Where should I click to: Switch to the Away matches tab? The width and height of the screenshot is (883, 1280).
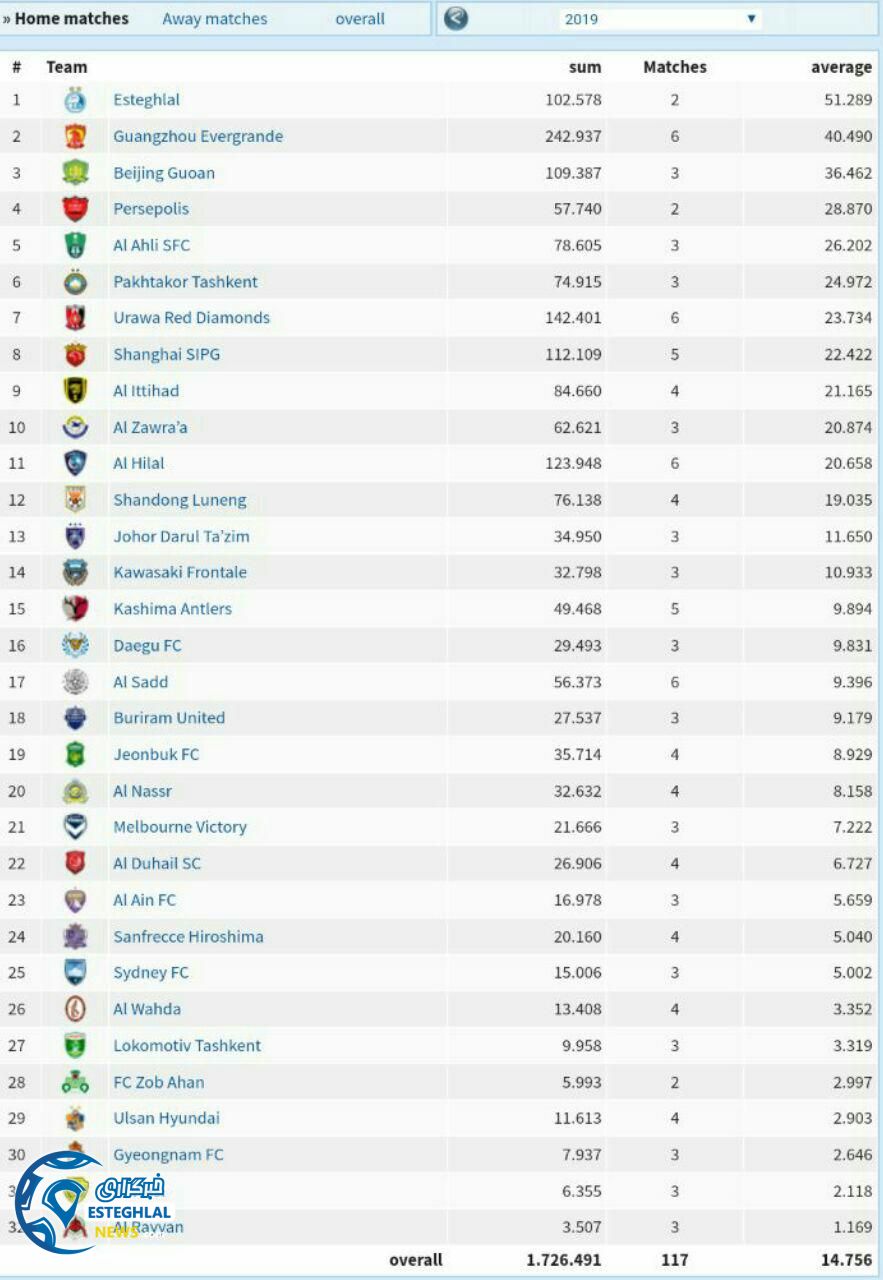click(214, 19)
